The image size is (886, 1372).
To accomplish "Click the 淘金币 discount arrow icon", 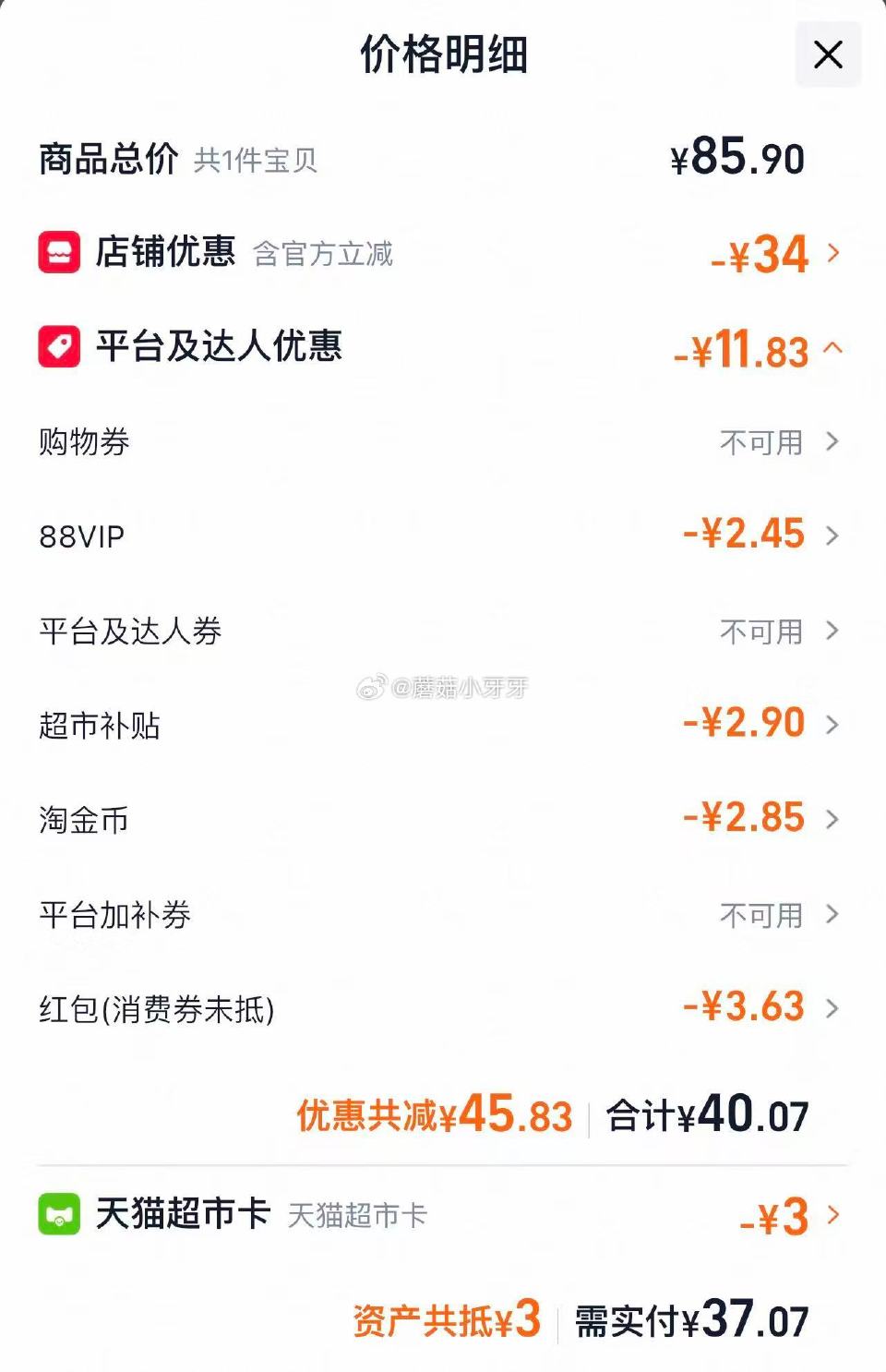I will (x=833, y=820).
